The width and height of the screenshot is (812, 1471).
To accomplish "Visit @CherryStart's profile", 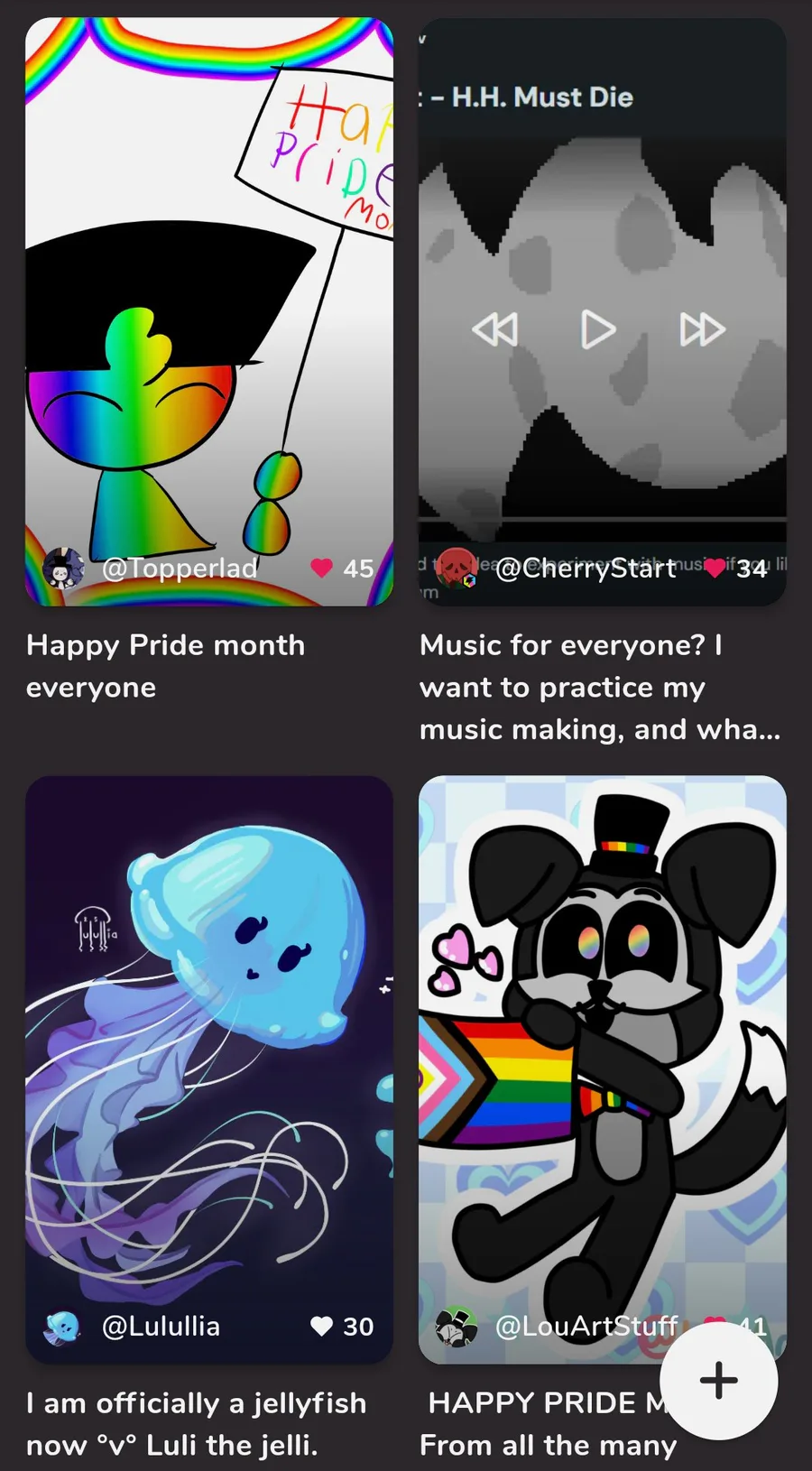I will [x=586, y=568].
